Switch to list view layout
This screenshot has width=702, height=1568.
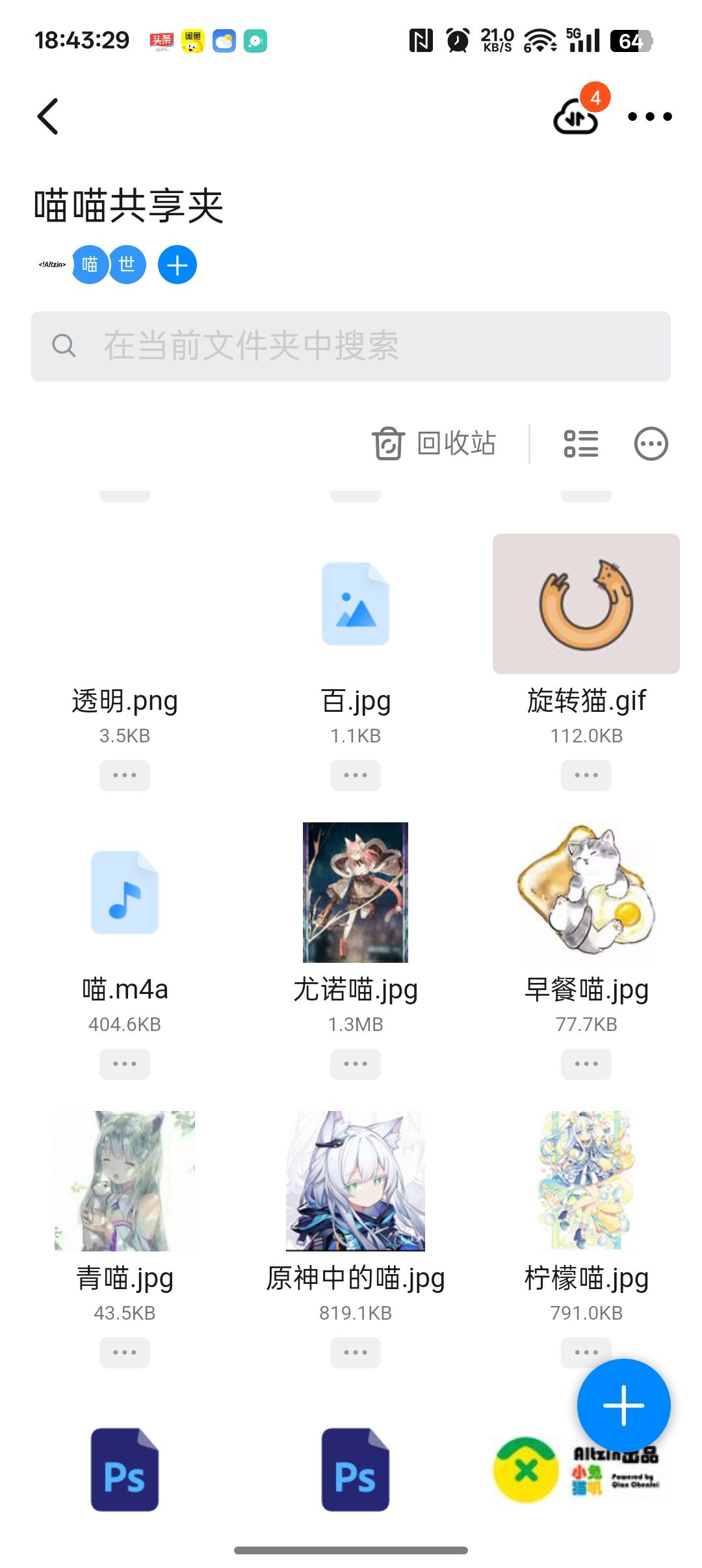(580, 444)
